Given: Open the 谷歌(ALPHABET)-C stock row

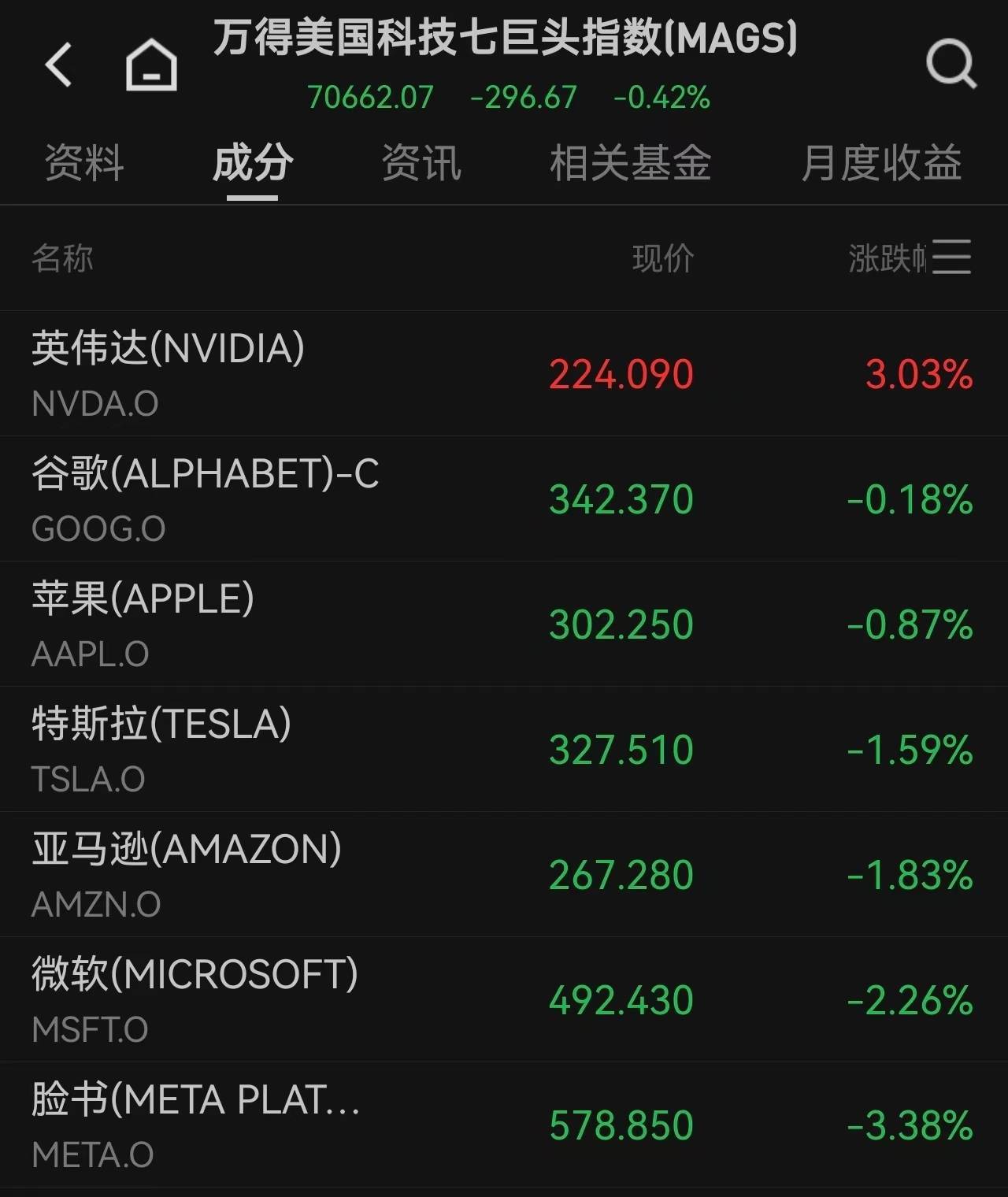Looking at the screenshot, I should pos(504,498).
